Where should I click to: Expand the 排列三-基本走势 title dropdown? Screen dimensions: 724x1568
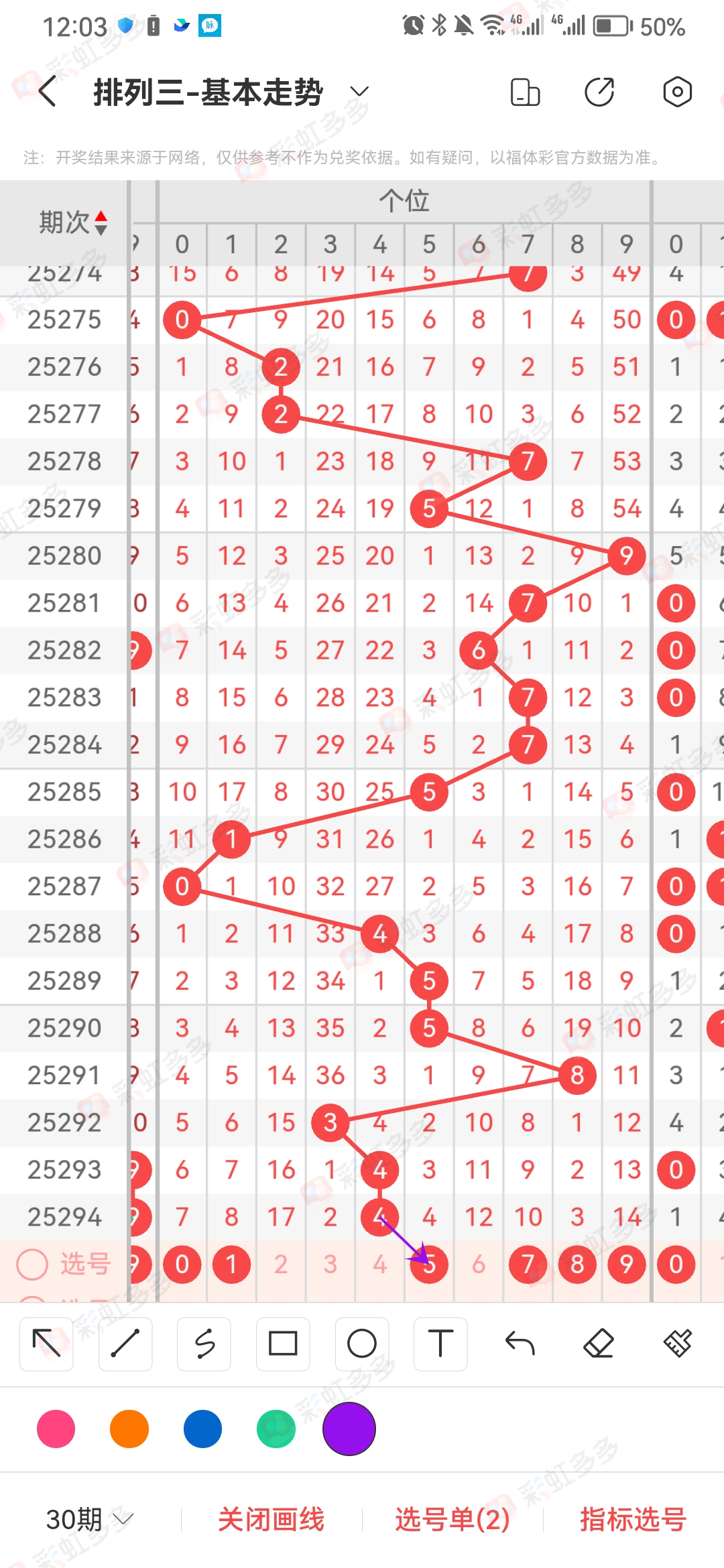tap(359, 92)
